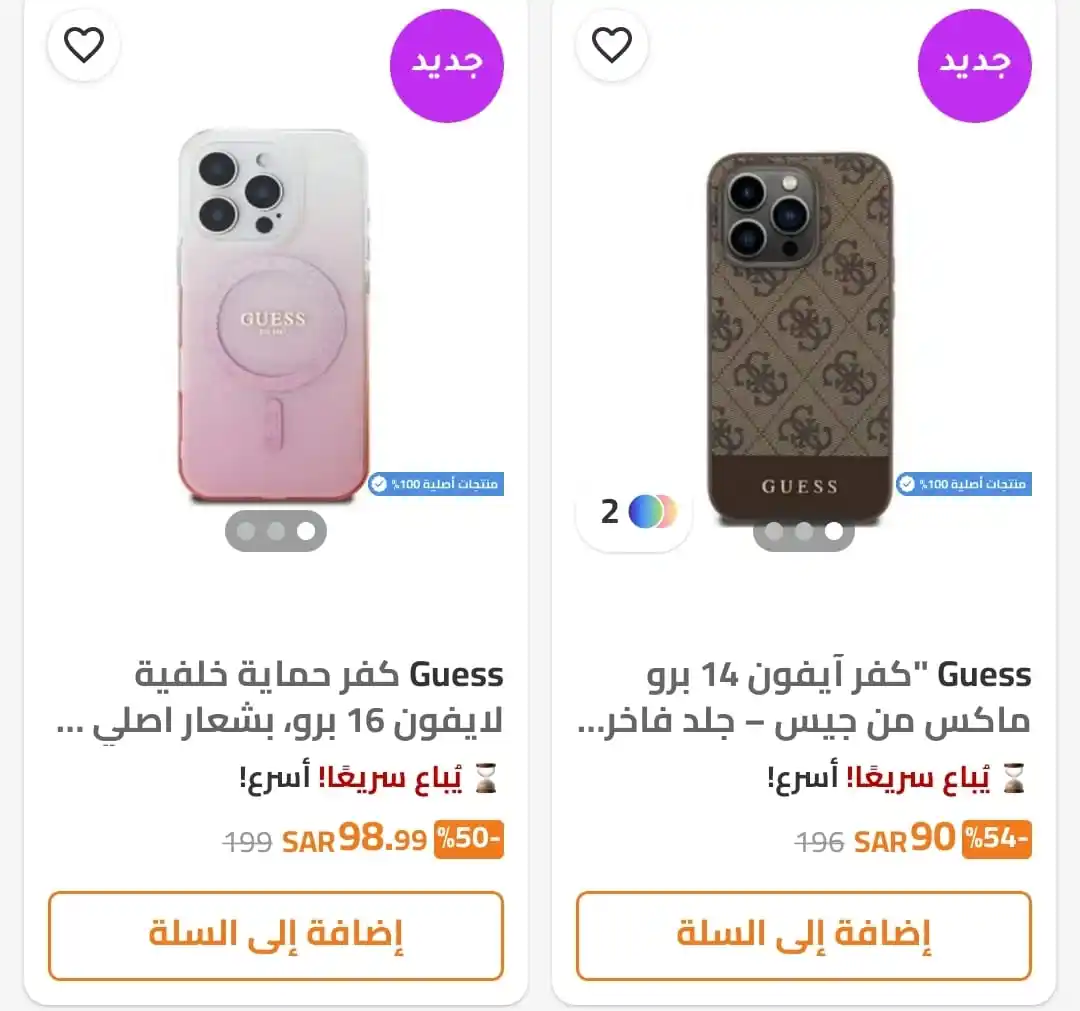Tap the image page dots on the pink case
This screenshot has width=1080, height=1011.
point(276,531)
